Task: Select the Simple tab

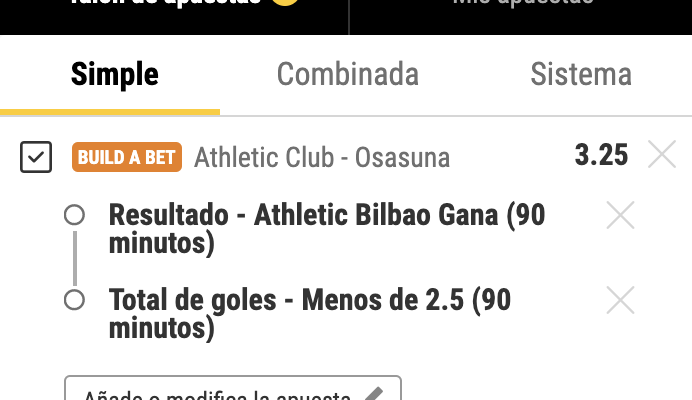Action: tap(114, 74)
